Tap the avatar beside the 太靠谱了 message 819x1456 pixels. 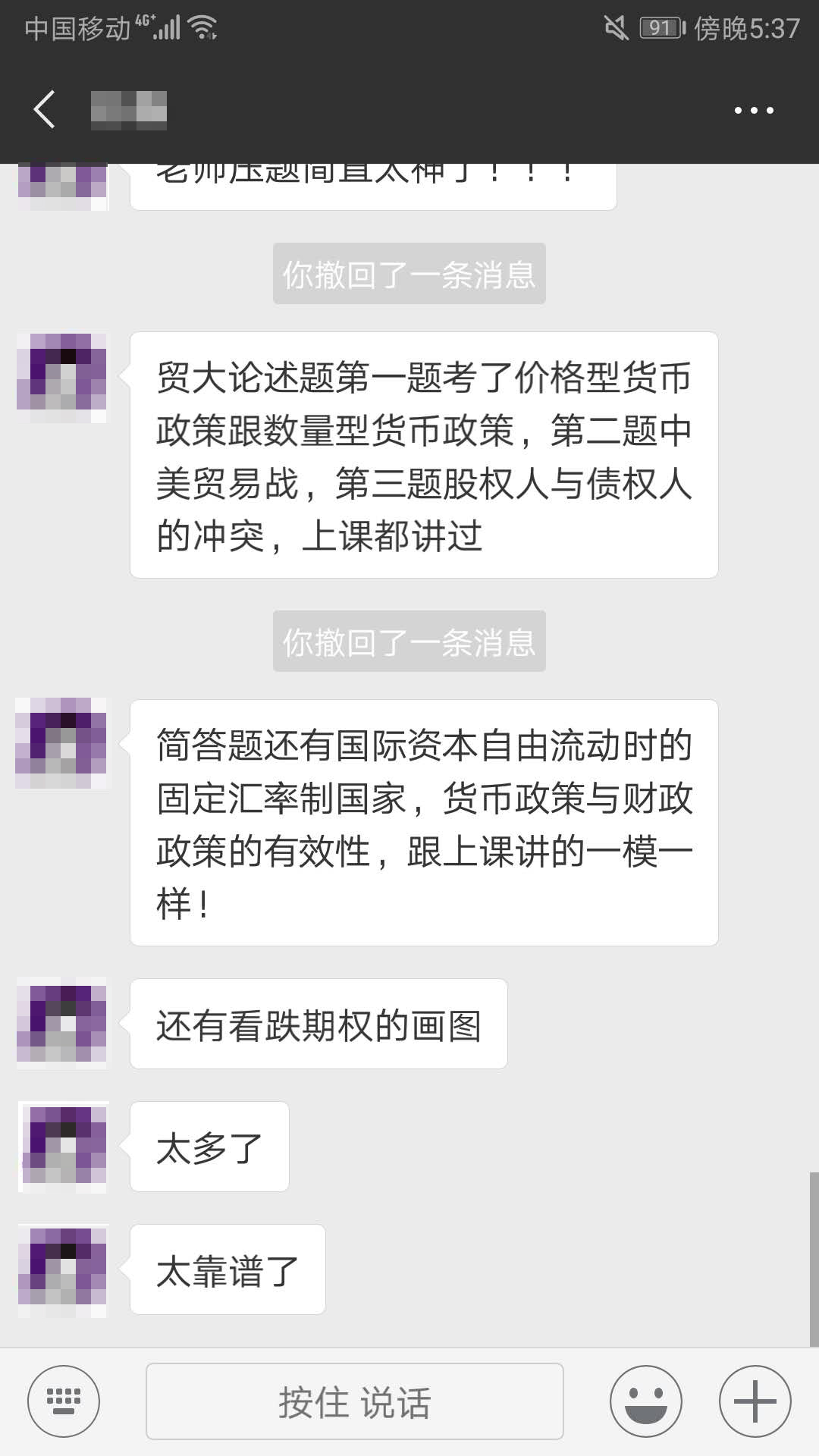click(x=62, y=1270)
